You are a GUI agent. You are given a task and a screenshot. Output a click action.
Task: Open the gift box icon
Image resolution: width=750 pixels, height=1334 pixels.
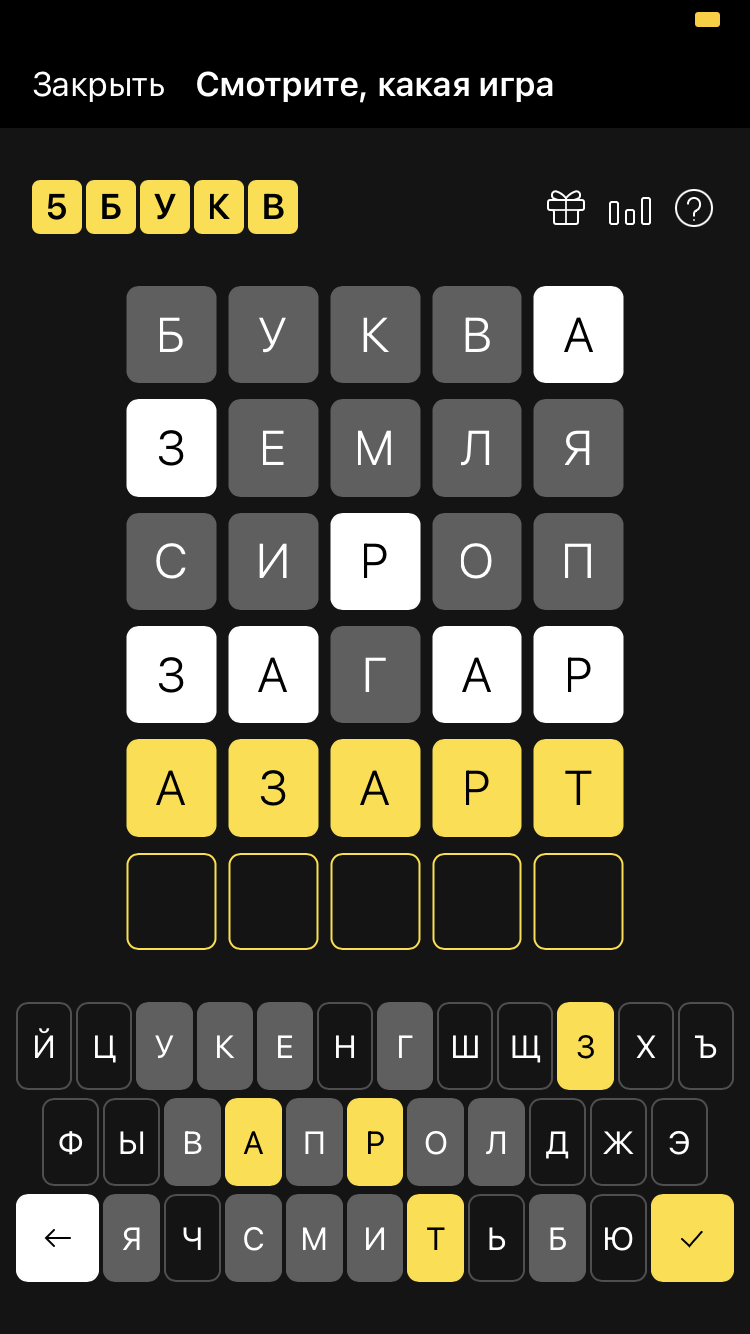[x=566, y=208]
